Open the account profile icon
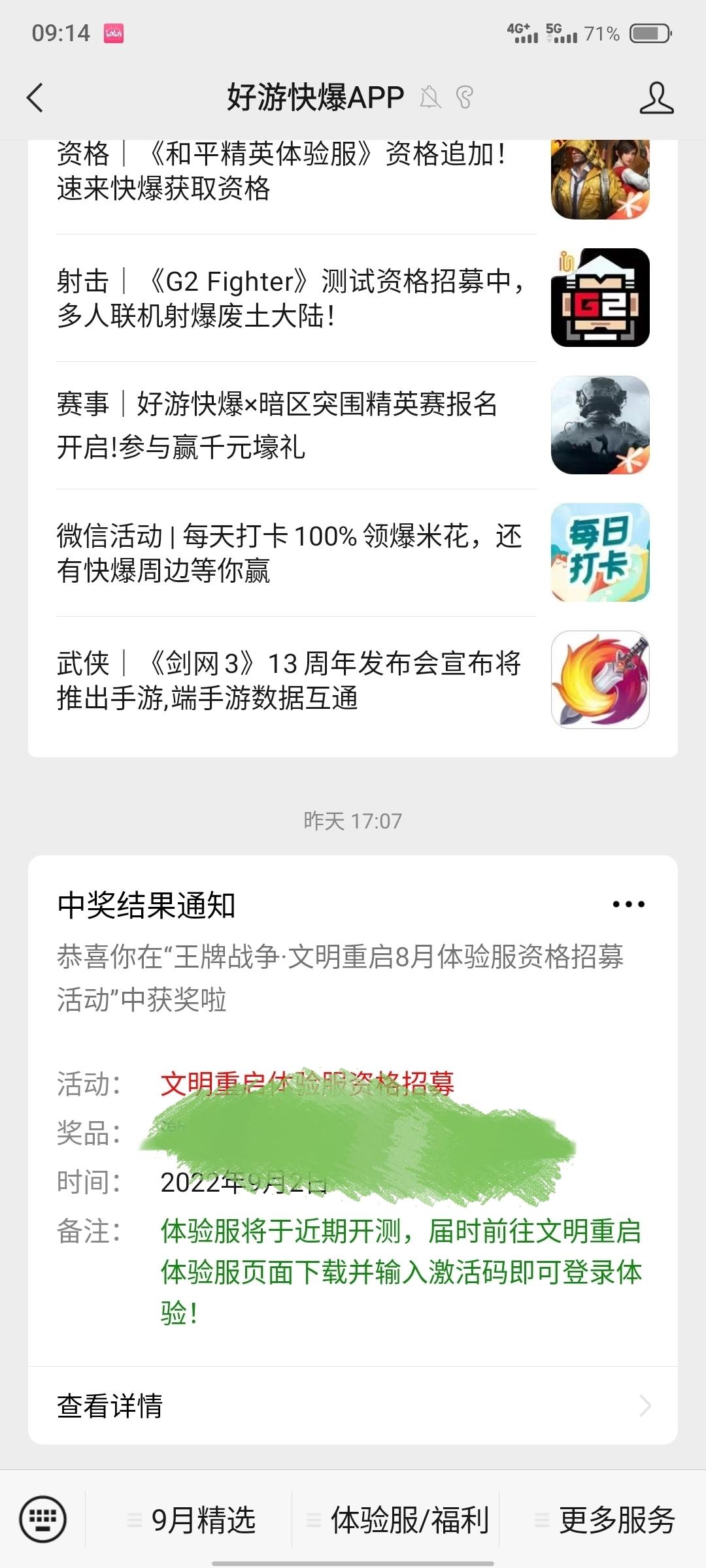Image resolution: width=706 pixels, height=1568 pixels. pos(656,98)
